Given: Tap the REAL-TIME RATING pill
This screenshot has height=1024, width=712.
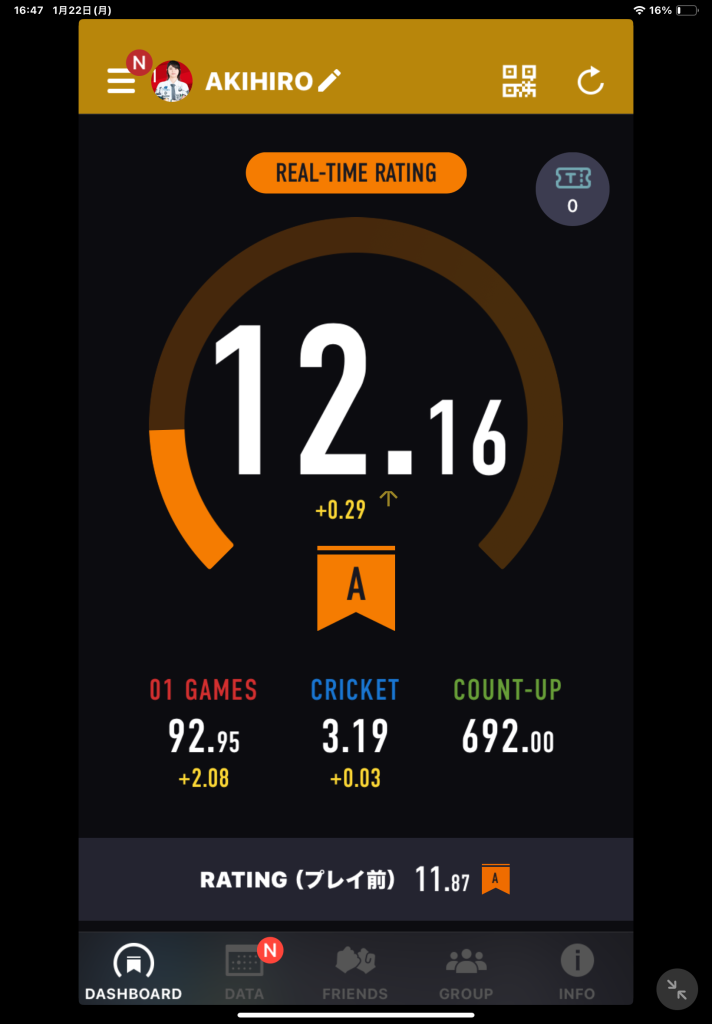Looking at the screenshot, I should 356,173.
